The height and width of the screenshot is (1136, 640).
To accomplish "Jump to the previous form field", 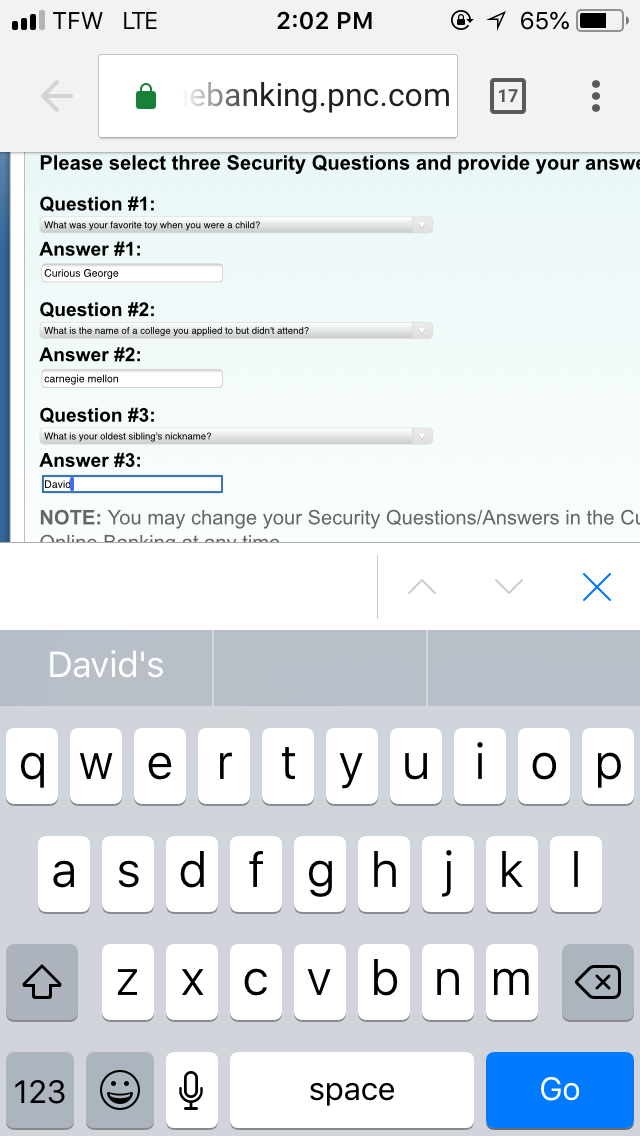I will (x=422, y=588).
